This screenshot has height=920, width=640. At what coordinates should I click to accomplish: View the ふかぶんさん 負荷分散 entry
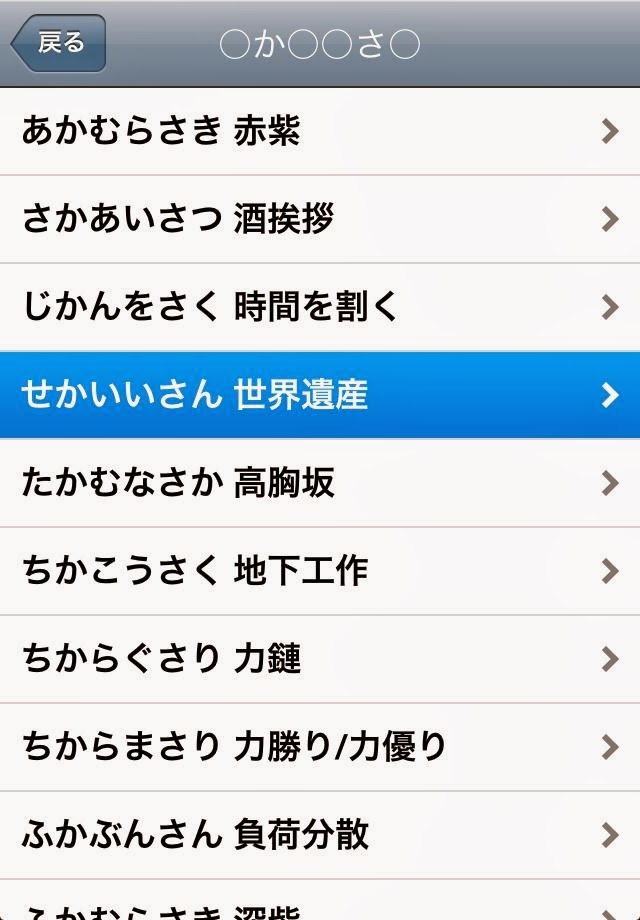(320, 835)
